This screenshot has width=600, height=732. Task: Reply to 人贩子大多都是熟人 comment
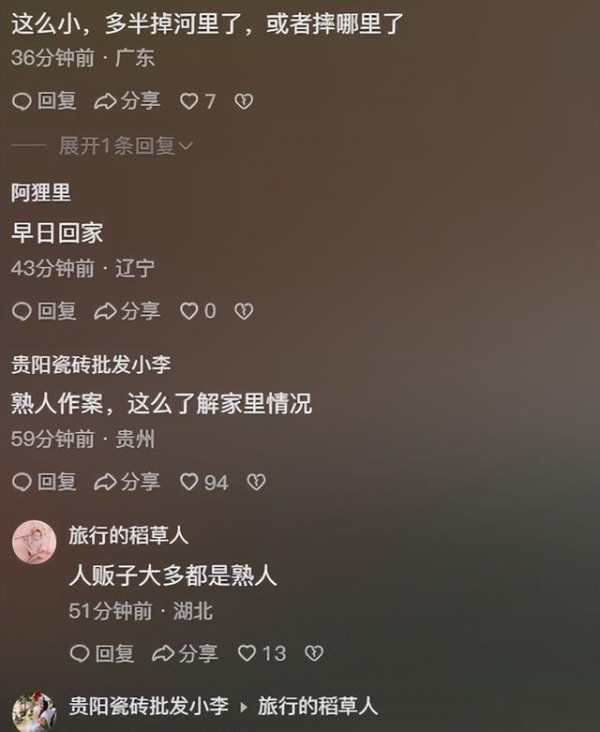(x=102, y=653)
